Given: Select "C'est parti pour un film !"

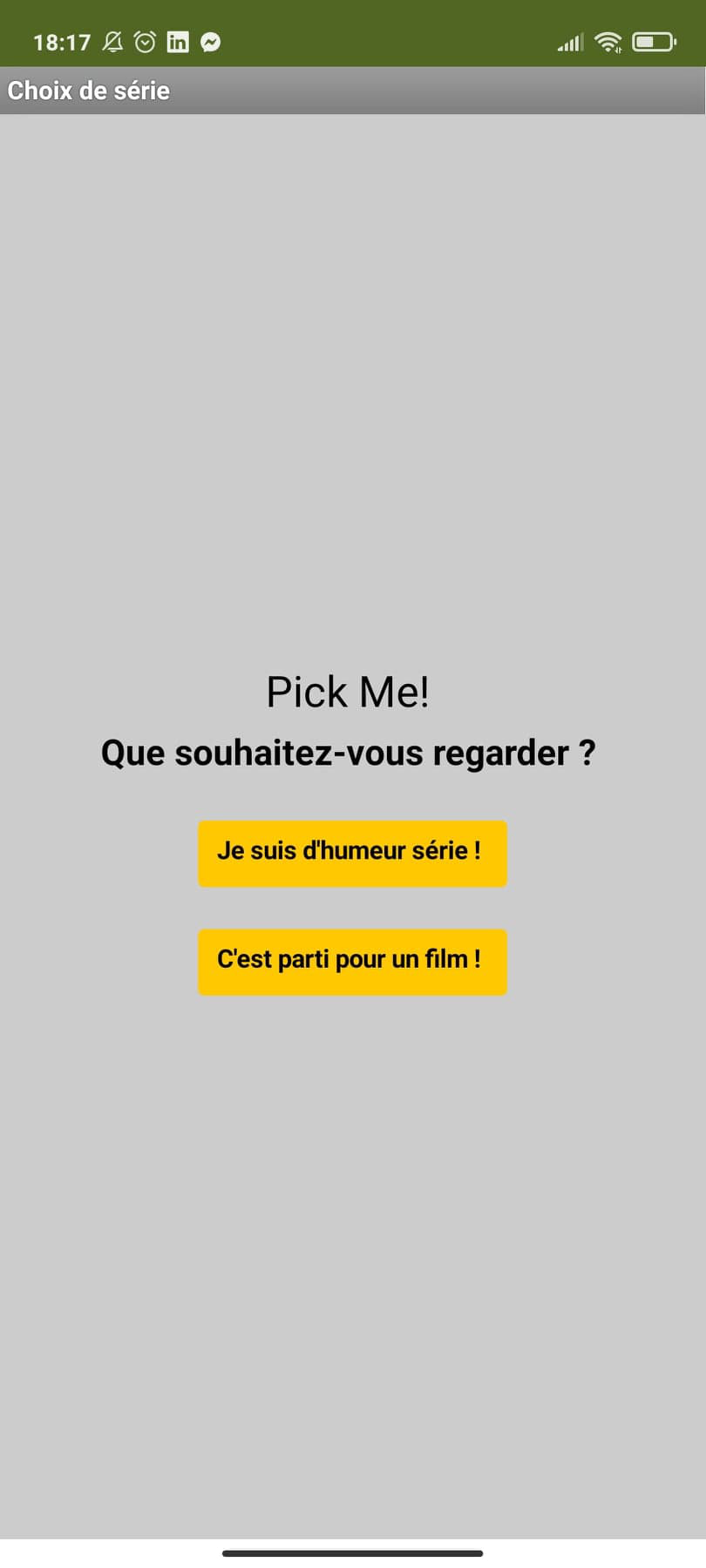Looking at the screenshot, I should coord(352,962).
